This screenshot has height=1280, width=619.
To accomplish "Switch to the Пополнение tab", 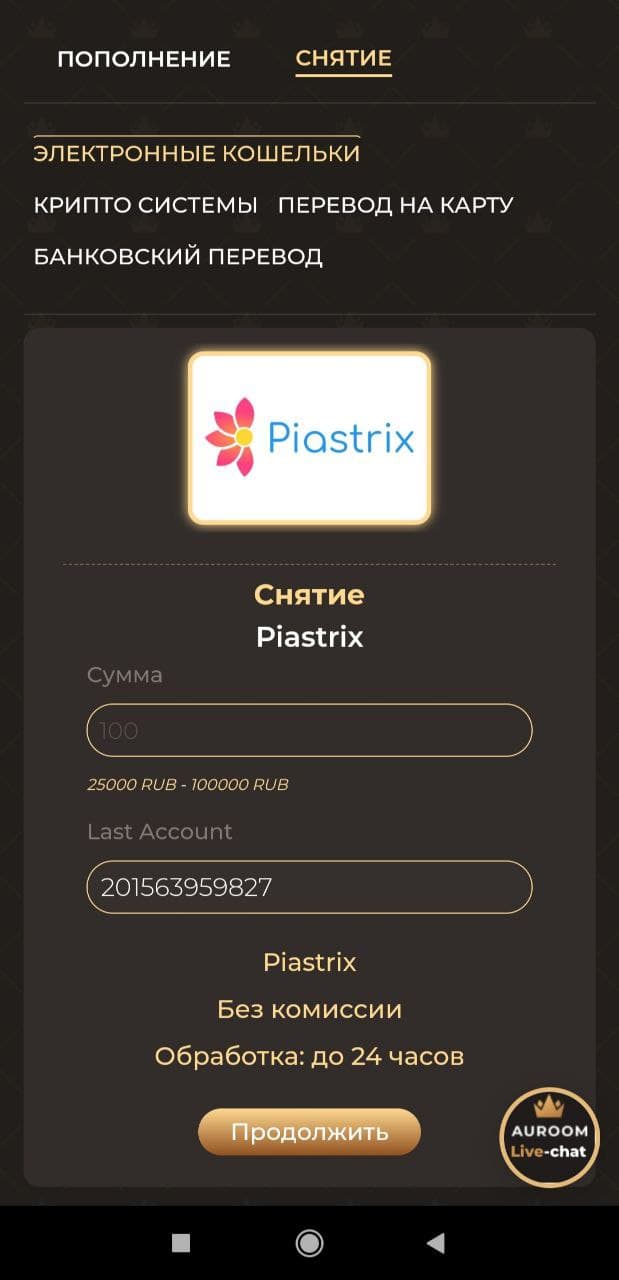I will tap(144, 59).
